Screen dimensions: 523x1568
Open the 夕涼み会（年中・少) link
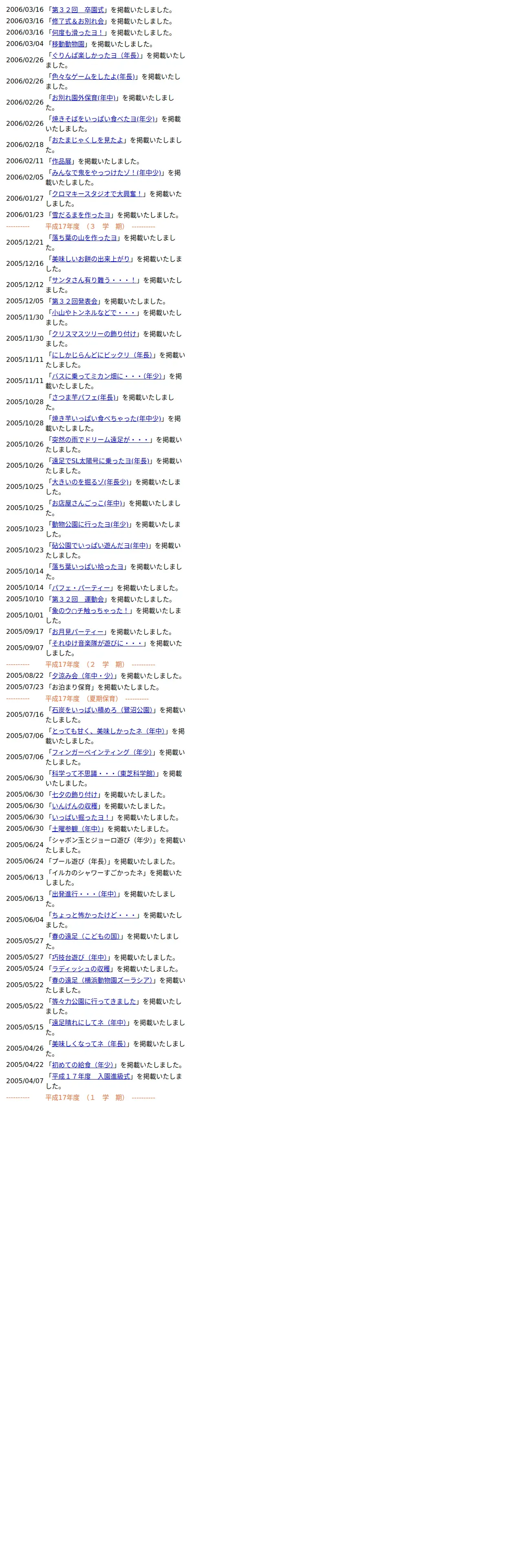coord(83,676)
